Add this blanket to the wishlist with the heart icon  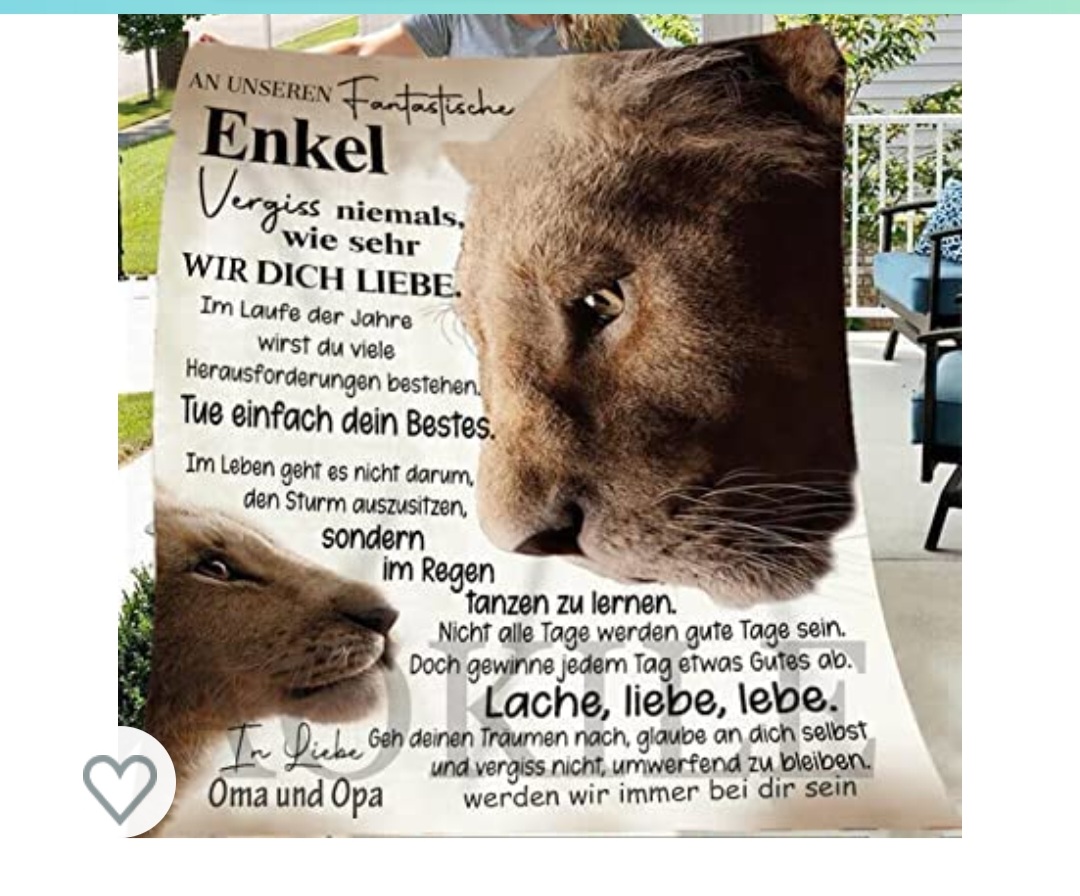pyautogui.click(x=120, y=787)
